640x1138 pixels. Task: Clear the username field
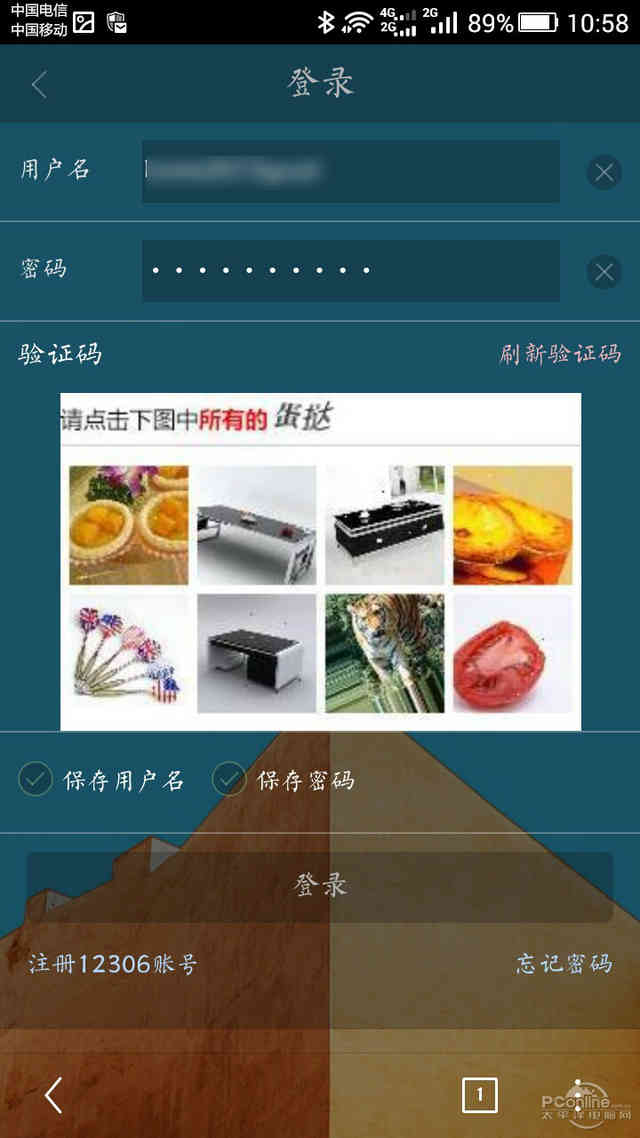(603, 172)
